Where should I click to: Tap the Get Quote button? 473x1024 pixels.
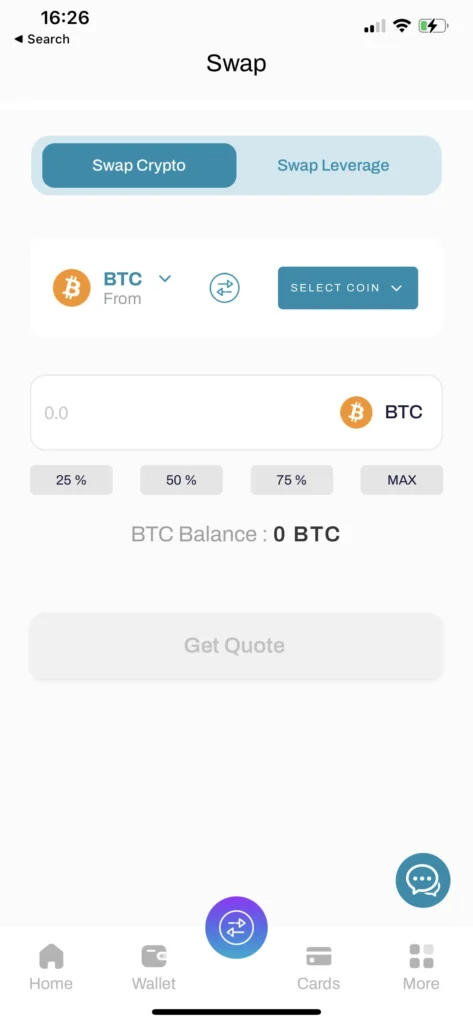coord(236,646)
